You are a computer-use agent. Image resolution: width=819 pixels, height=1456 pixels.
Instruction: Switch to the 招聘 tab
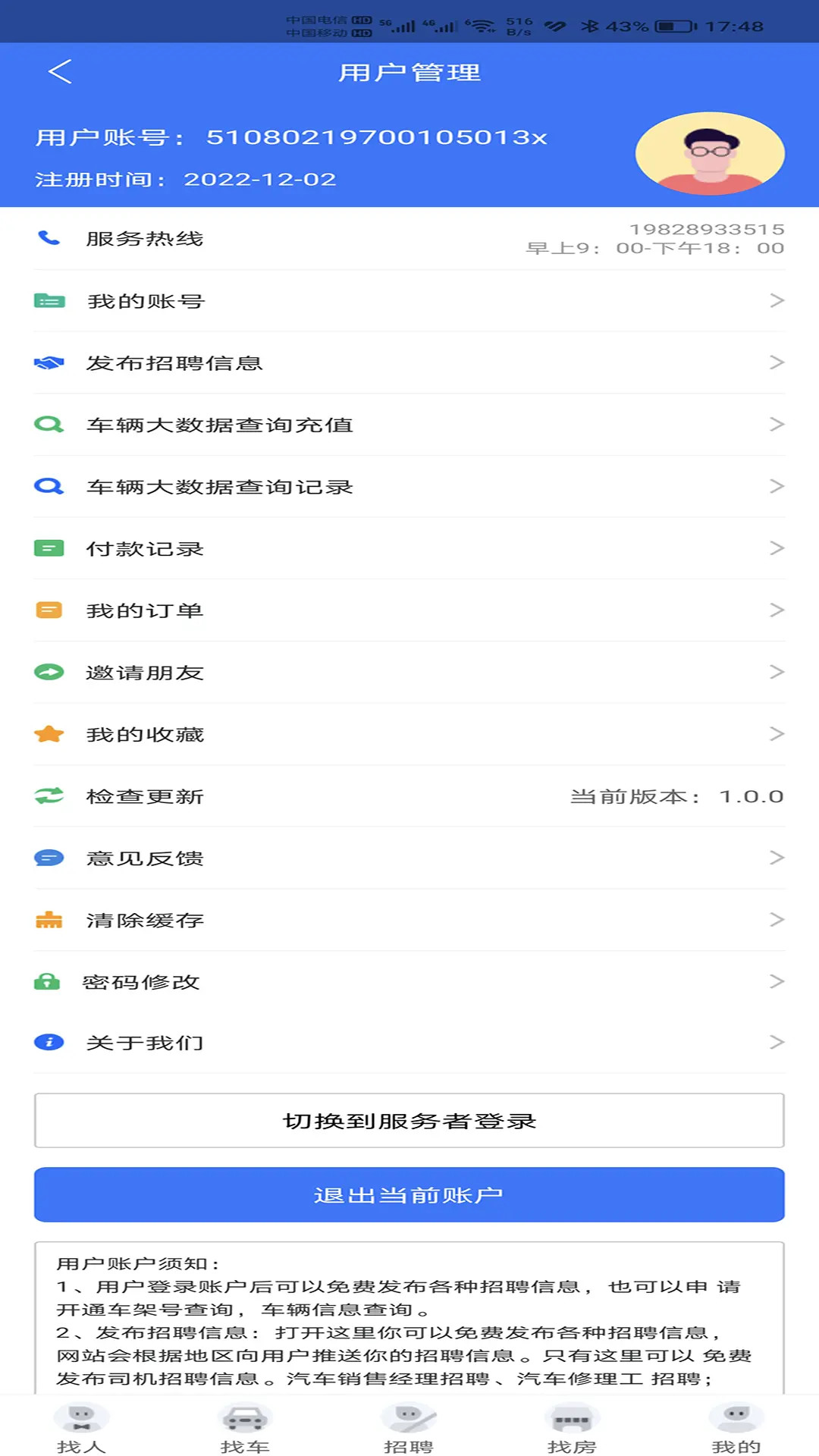409,1429
